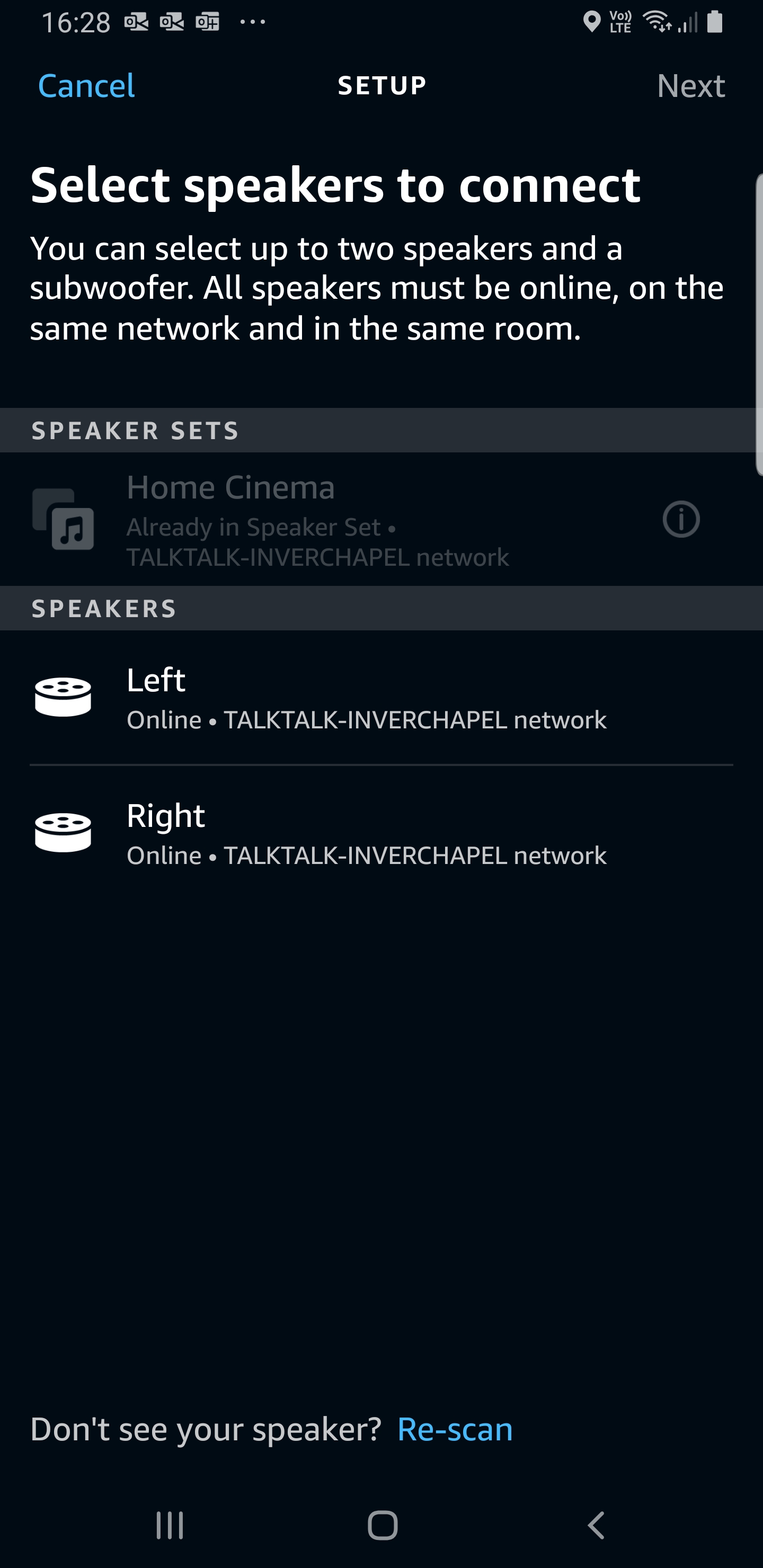Re-scan for missing speakers
This screenshot has width=763, height=1568.
click(454, 1429)
